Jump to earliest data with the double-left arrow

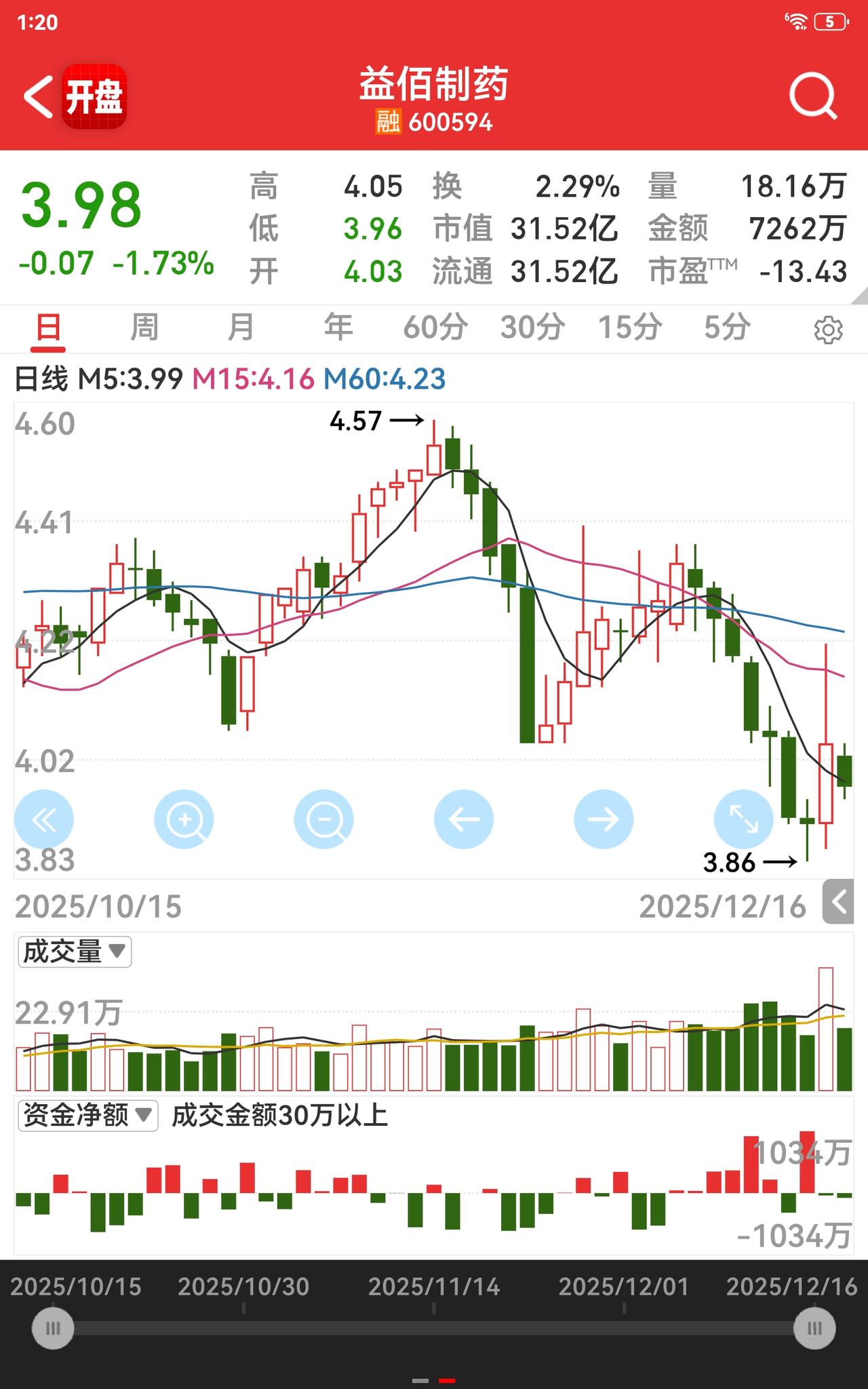(x=43, y=819)
